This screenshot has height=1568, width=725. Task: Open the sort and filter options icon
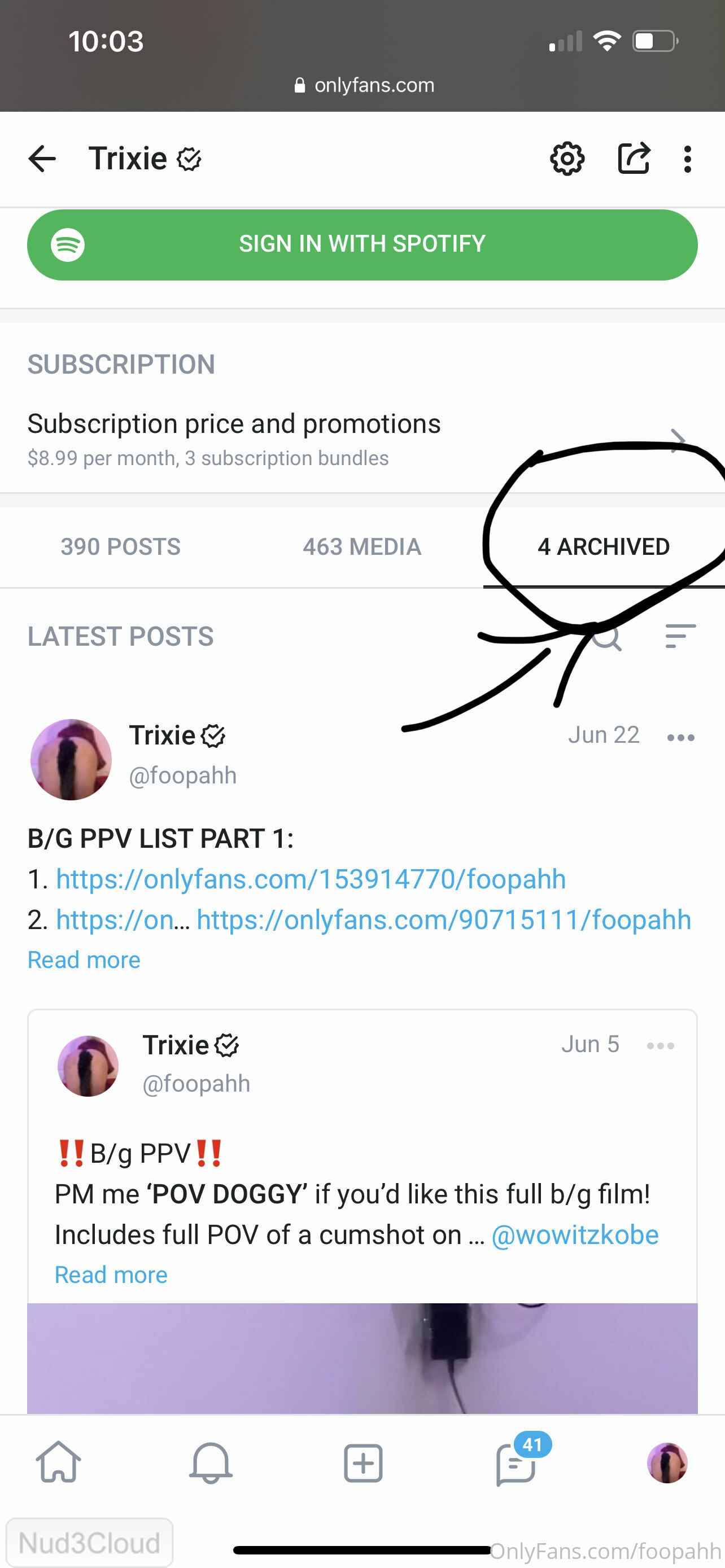click(680, 636)
